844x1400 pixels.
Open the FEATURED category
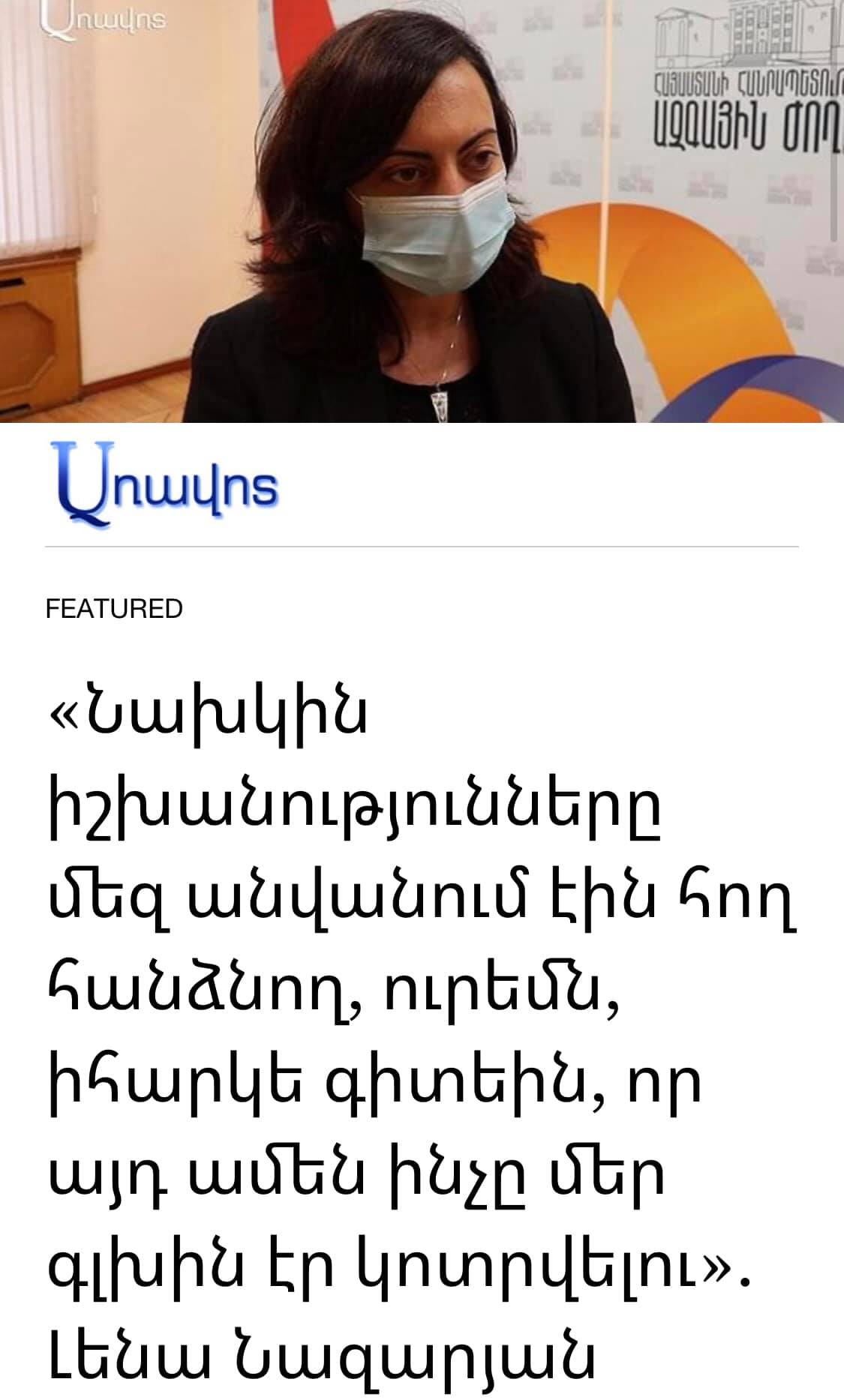coord(114,608)
